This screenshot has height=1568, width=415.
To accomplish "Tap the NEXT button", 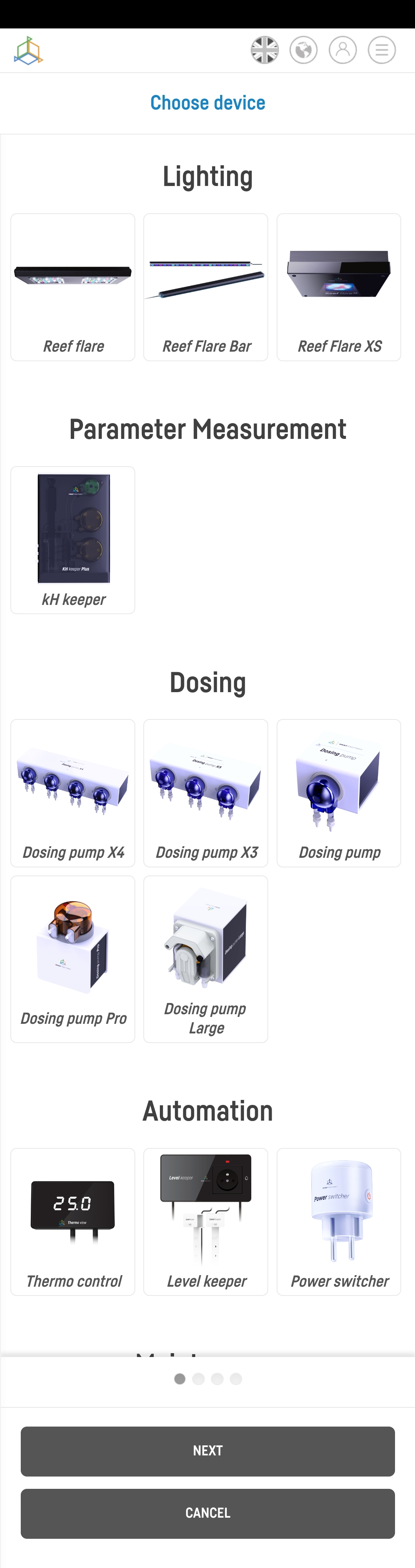I will coord(207,1450).
